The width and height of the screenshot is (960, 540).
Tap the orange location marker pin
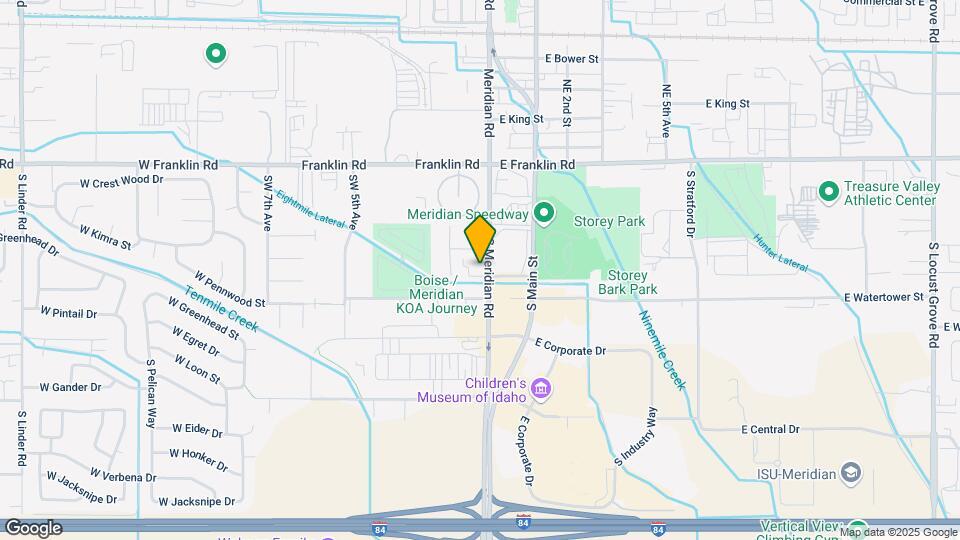480,239
